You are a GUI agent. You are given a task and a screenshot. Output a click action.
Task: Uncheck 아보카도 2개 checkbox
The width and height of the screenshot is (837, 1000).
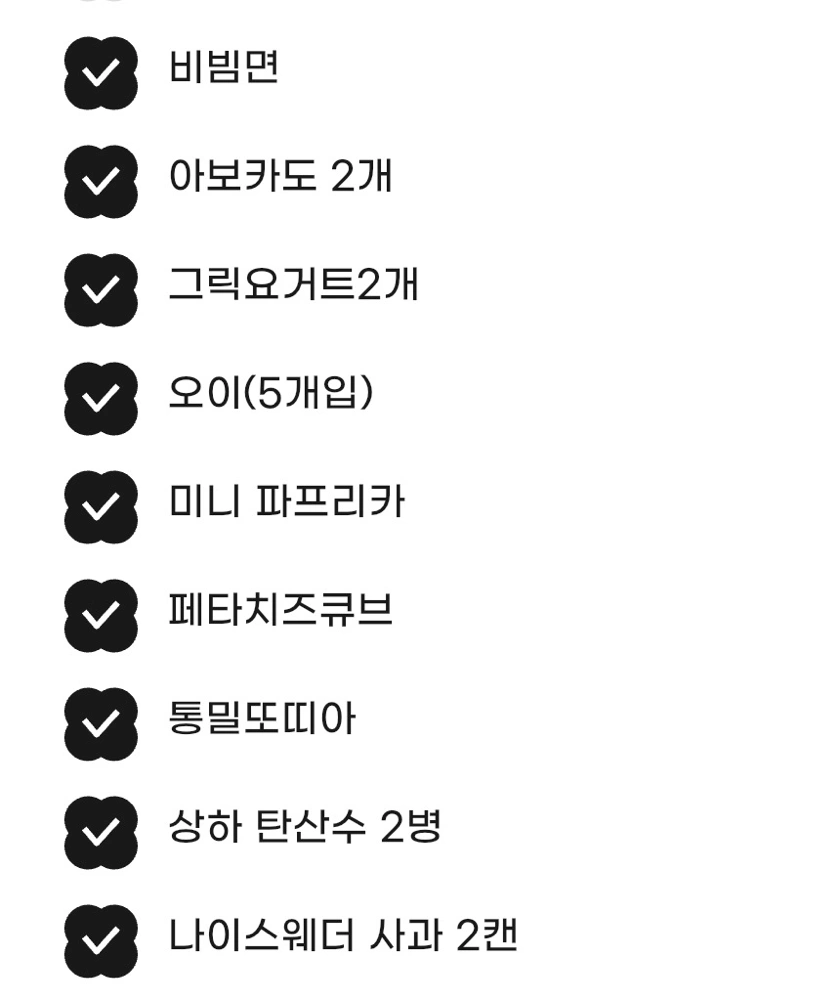[x=100, y=181]
